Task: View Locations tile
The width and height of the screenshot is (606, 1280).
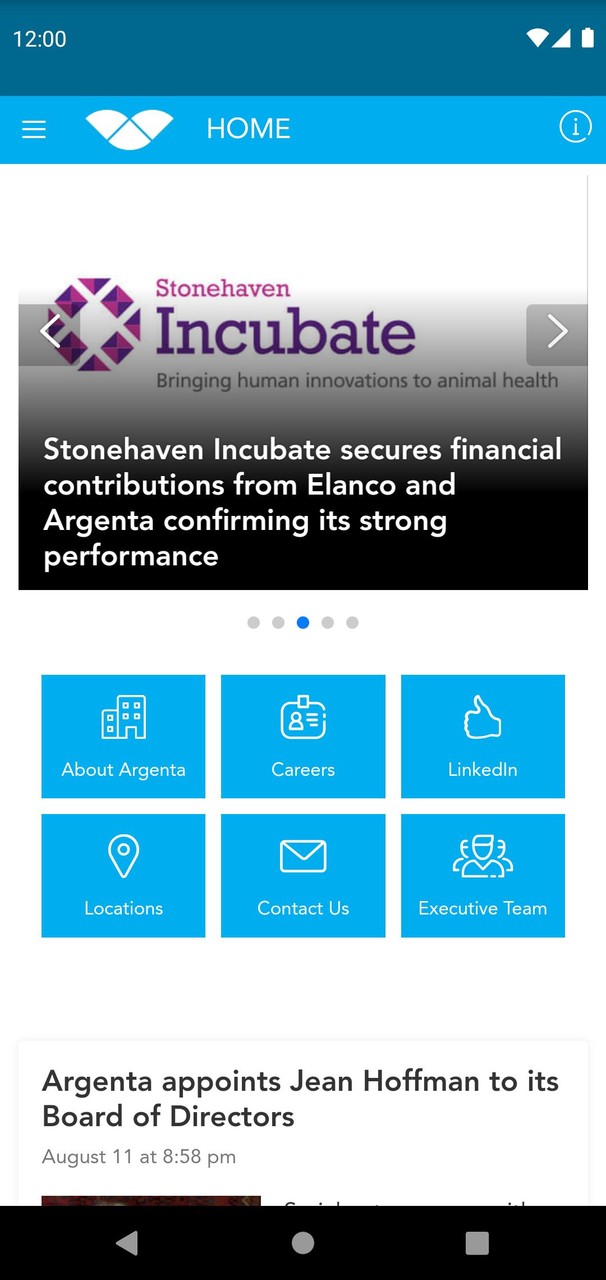Action: pyautogui.click(x=123, y=875)
